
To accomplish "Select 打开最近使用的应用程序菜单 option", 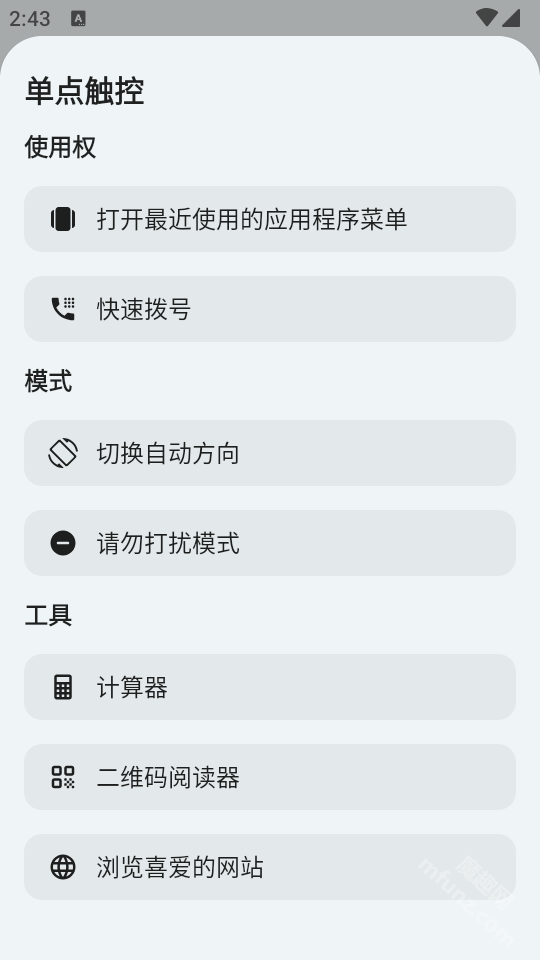I will (270, 219).
